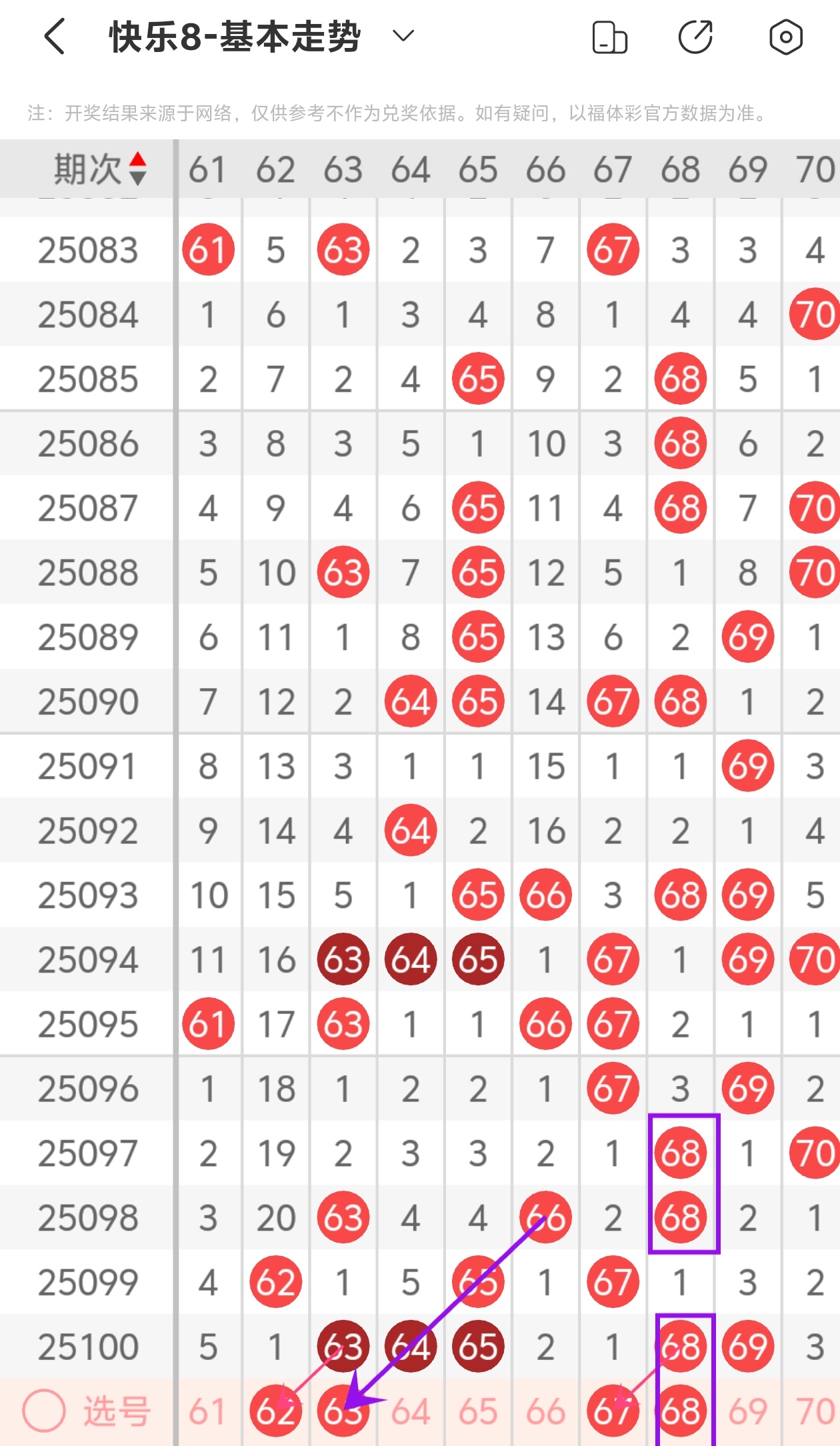The height and width of the screenshot is (1446, 840).
Task: Open the chart settings icon
Action: pos(786,37)
